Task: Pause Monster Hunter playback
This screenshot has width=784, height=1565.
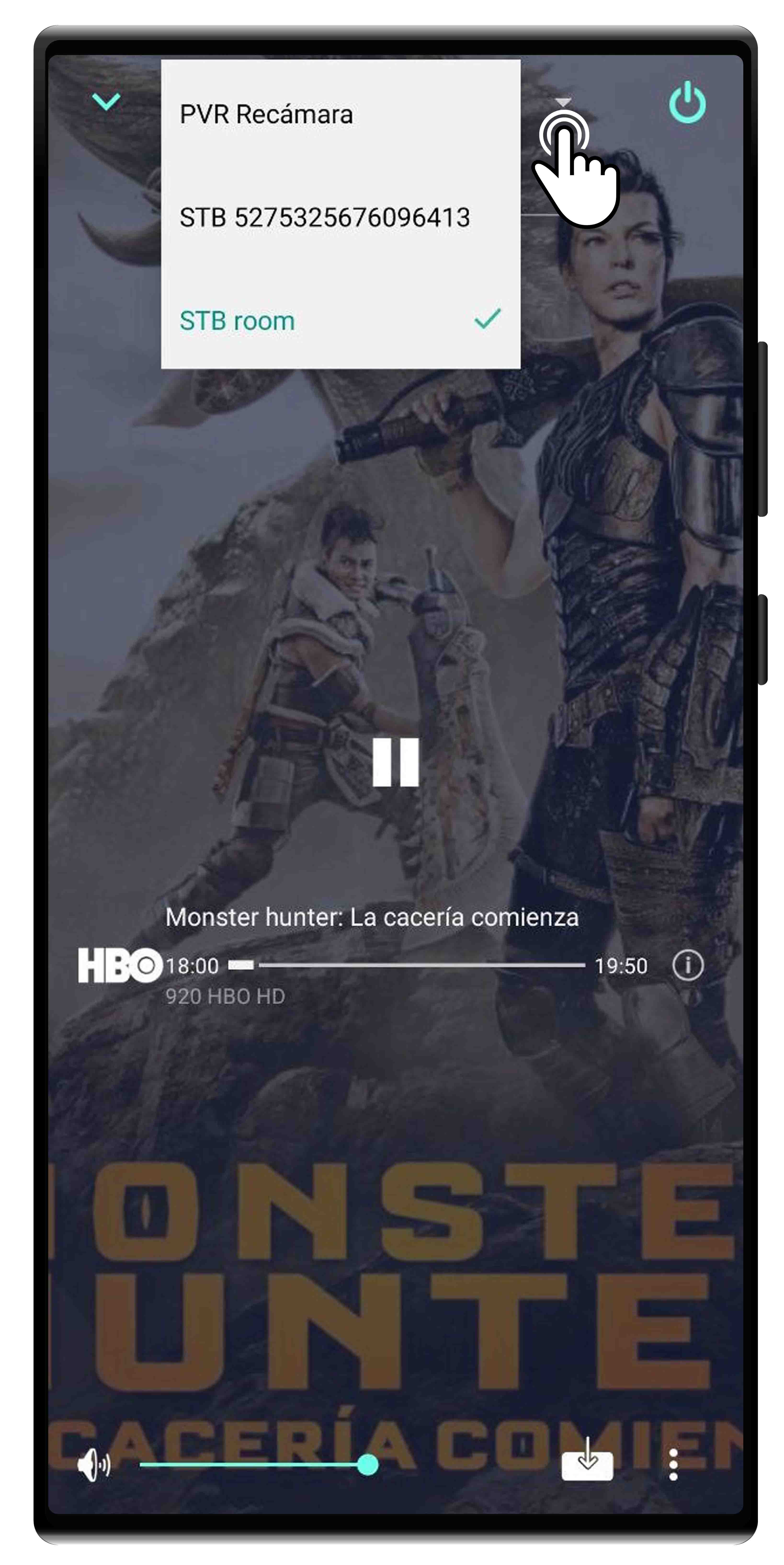Action: [x=395, y=762]
